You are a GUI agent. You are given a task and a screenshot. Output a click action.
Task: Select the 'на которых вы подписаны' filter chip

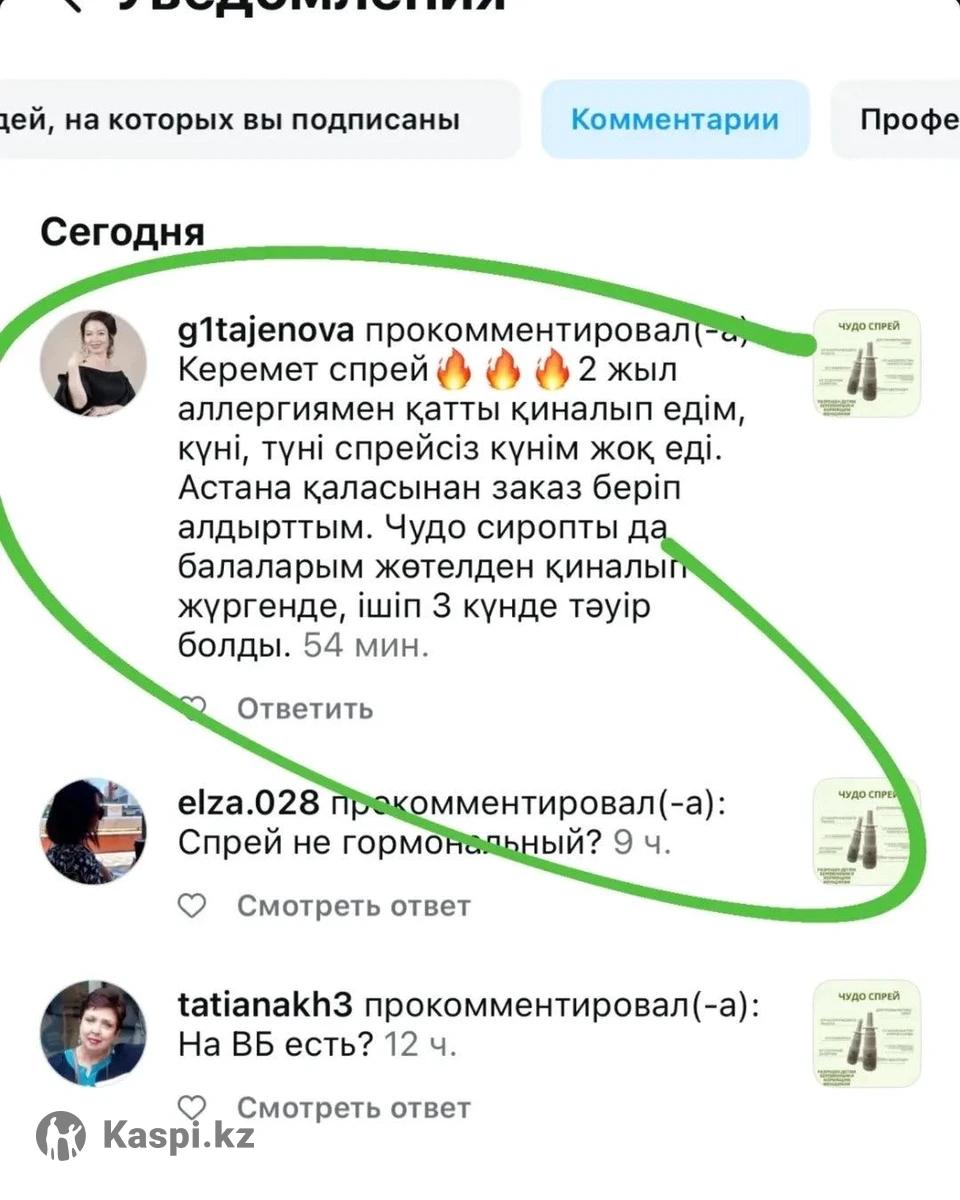(250, 120)
